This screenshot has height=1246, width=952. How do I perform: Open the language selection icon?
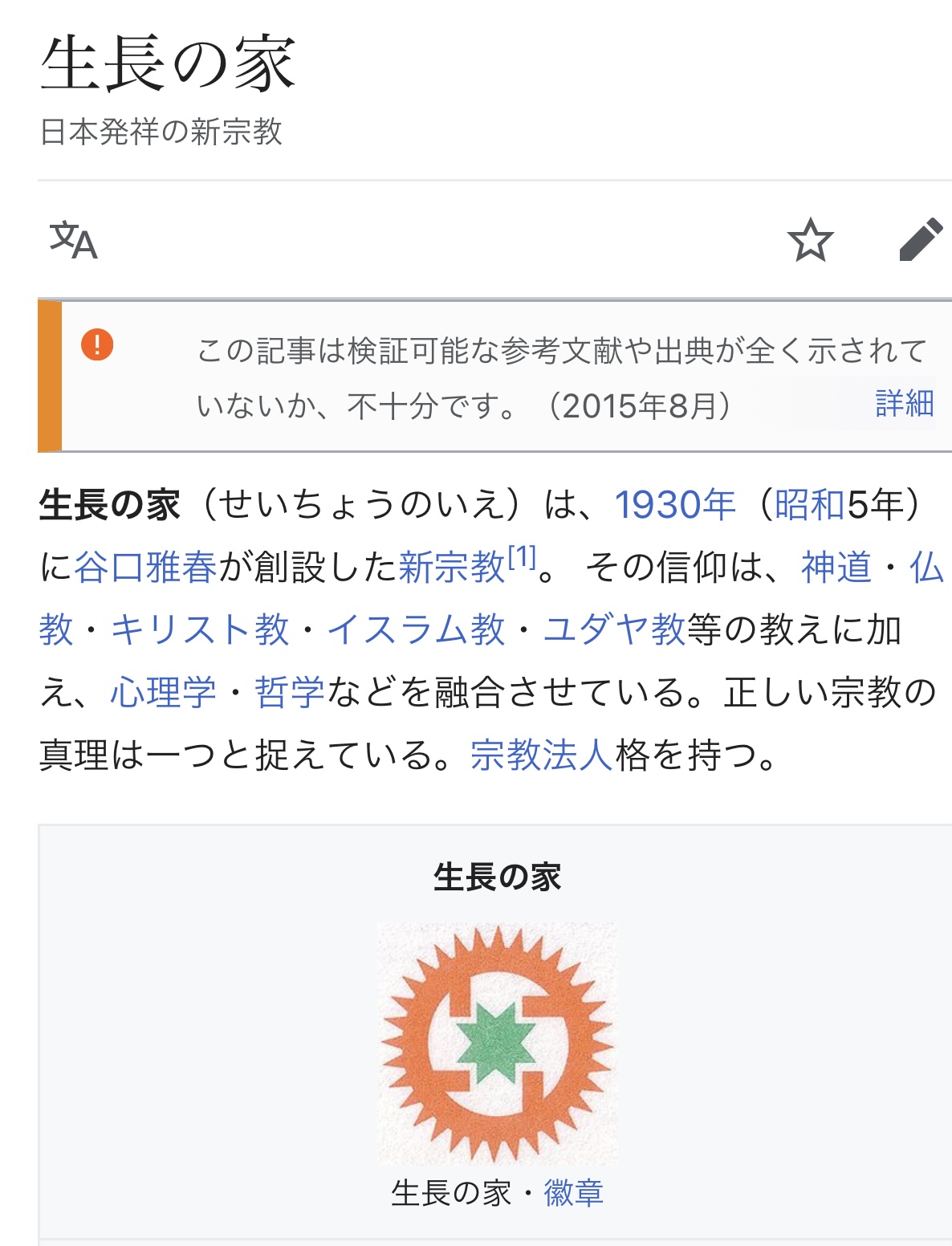[73, 240]
